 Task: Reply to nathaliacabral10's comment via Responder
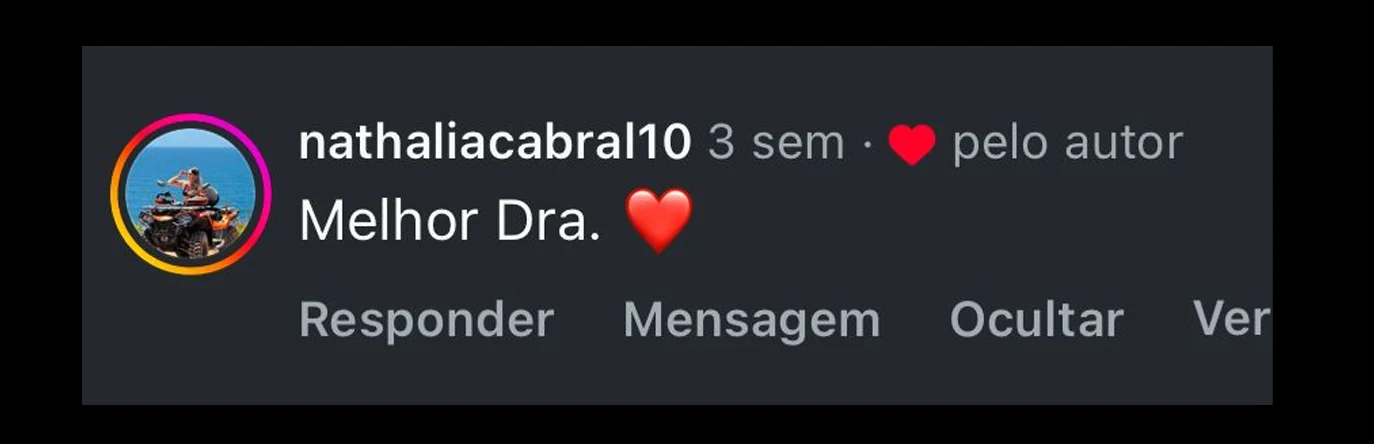[x=426, y=321]
